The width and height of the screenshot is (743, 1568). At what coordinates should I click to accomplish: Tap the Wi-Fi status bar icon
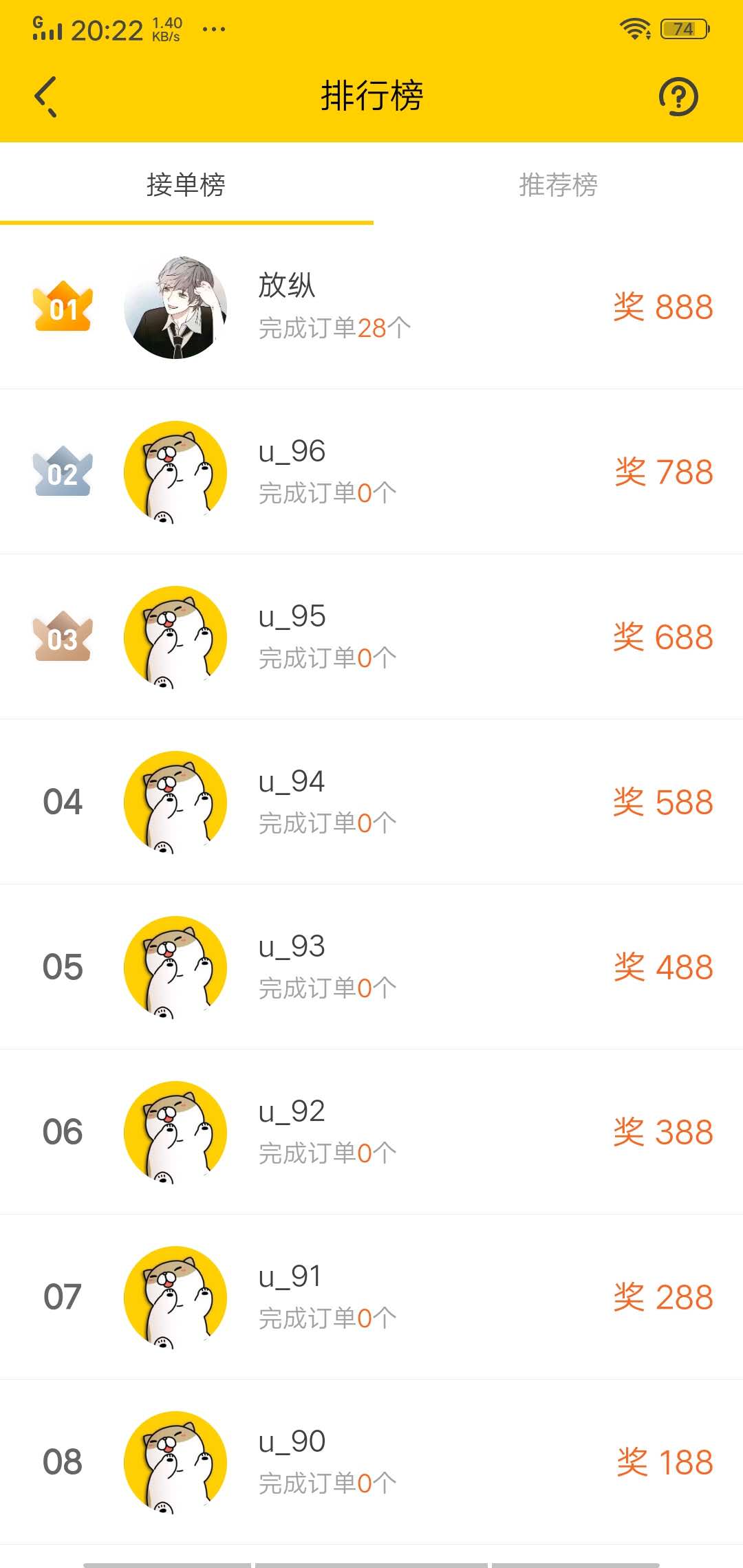click(x=633, y=29)
